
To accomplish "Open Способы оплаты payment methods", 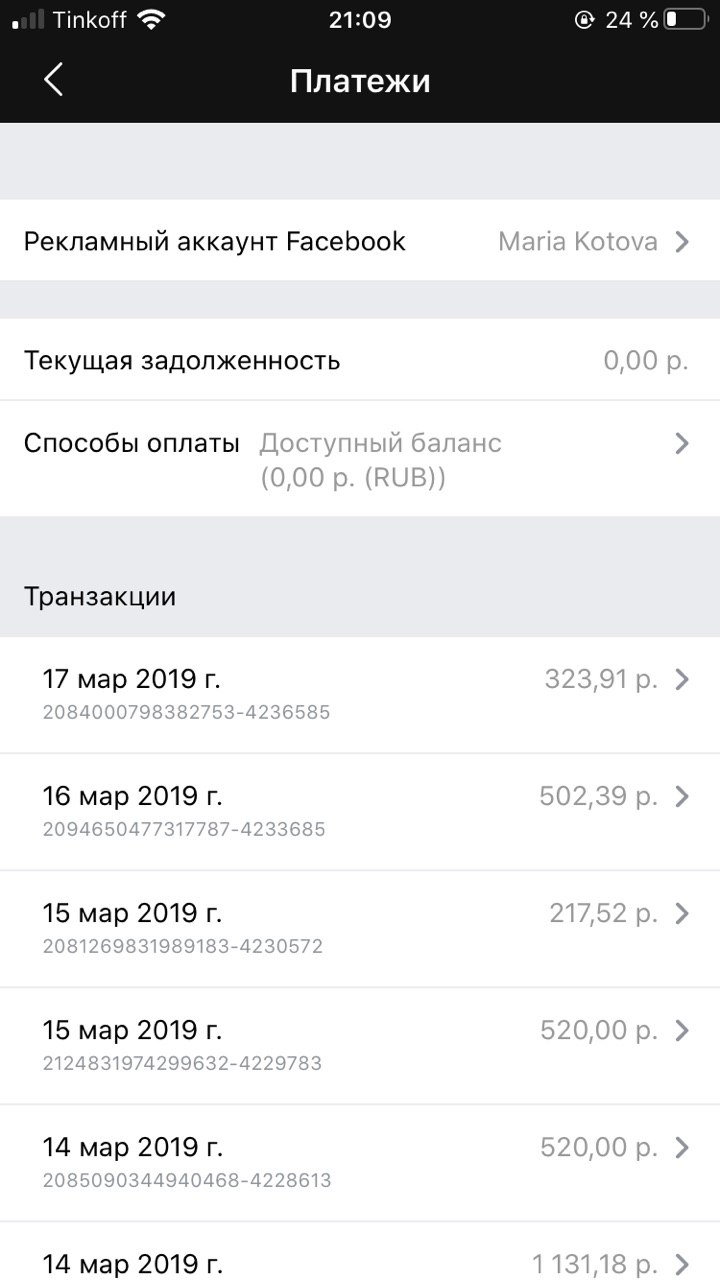I will click(360, 459).
